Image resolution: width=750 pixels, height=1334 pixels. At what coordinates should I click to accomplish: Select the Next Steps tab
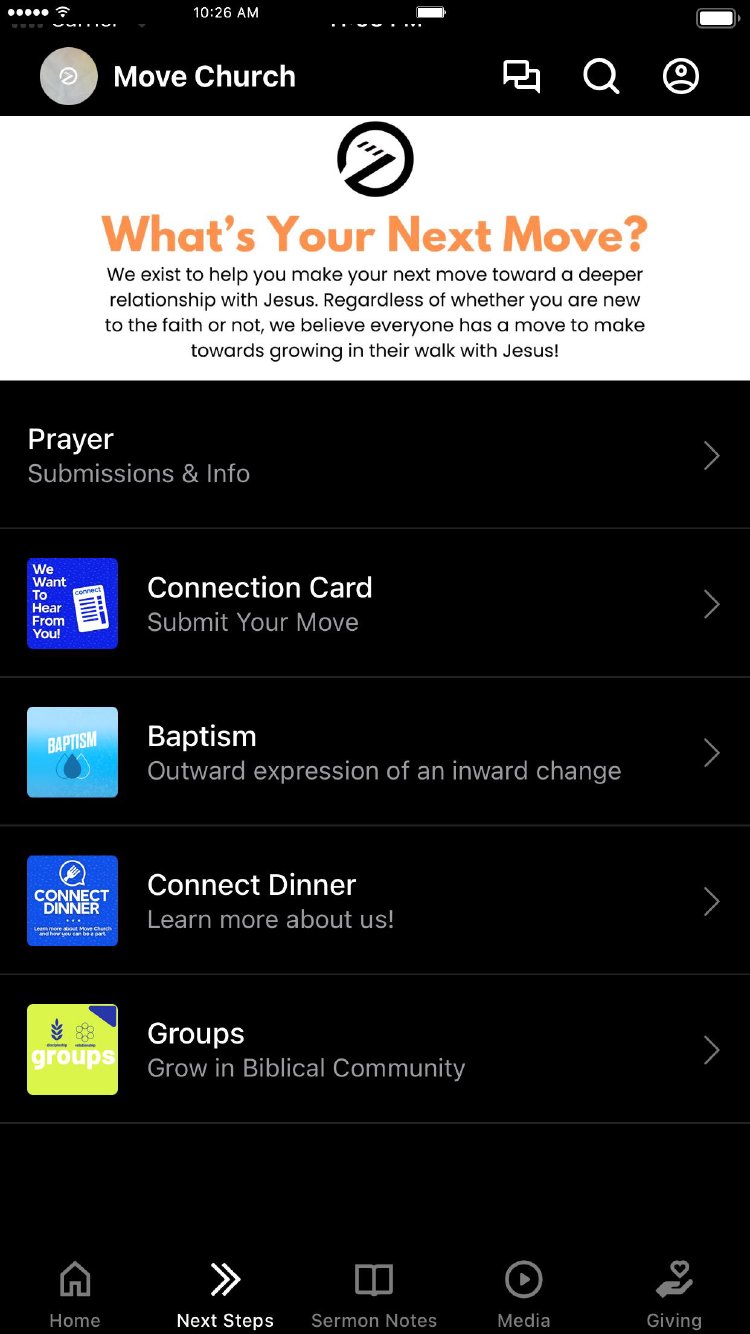tap(225, 1293)
